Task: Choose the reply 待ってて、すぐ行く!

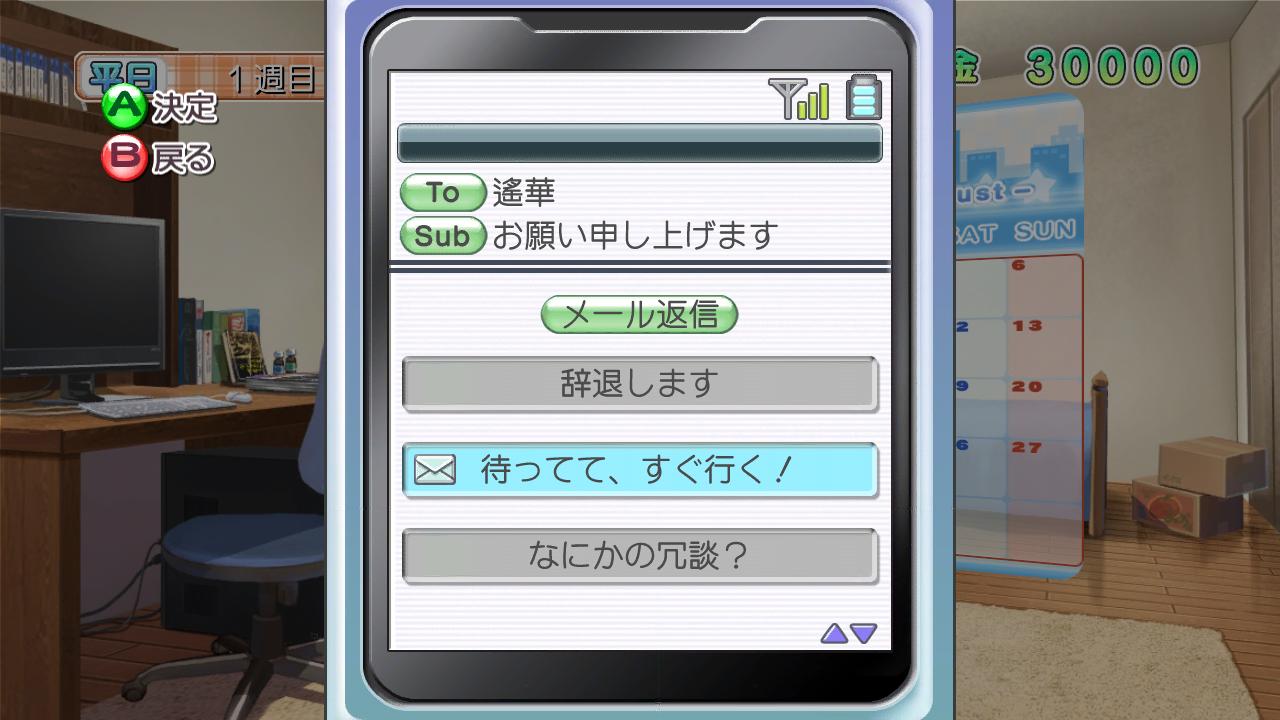Action: [x=640, y=470]
